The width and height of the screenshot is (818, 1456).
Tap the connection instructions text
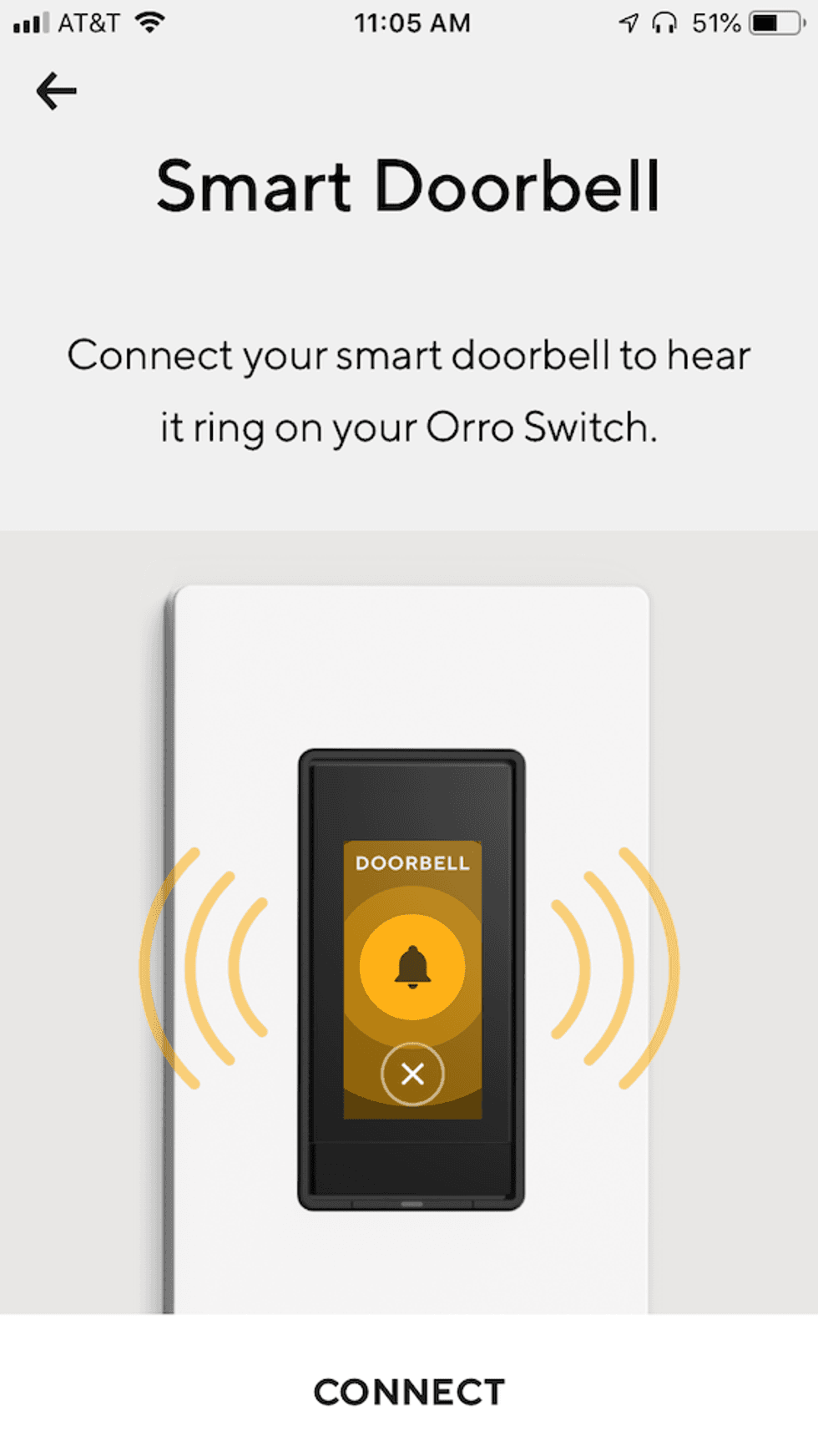pos(409,390)
